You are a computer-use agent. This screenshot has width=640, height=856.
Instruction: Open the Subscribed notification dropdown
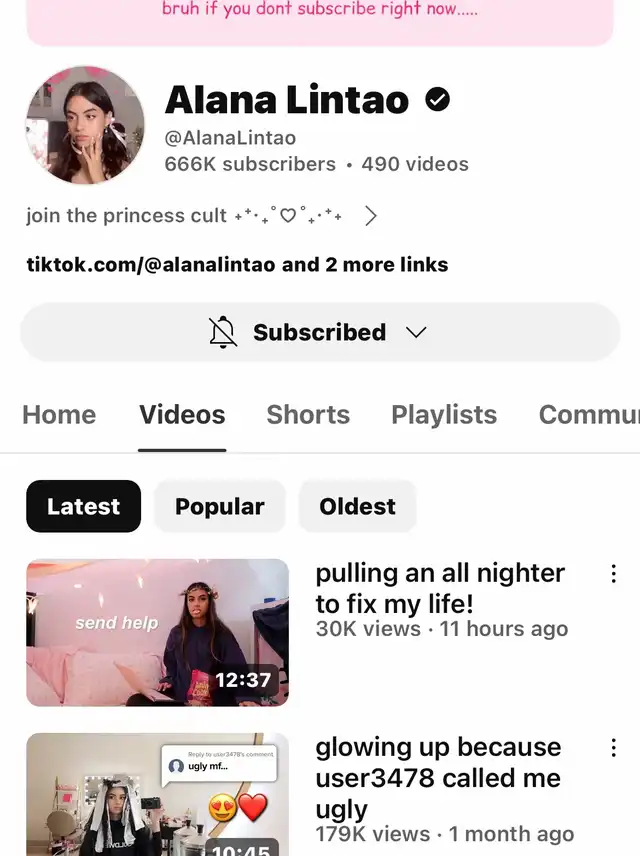pos(320,332)
